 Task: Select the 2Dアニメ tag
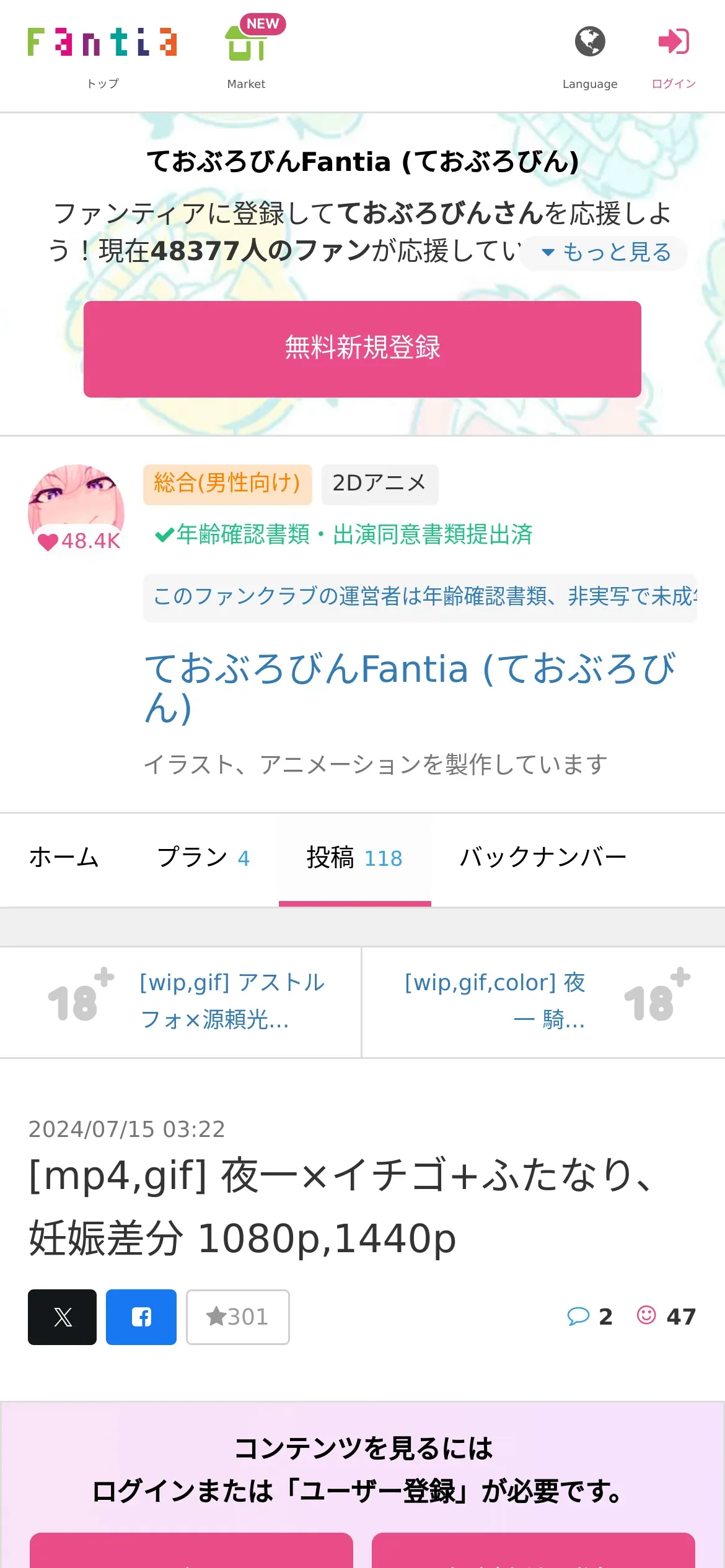(x=379, y=484)
